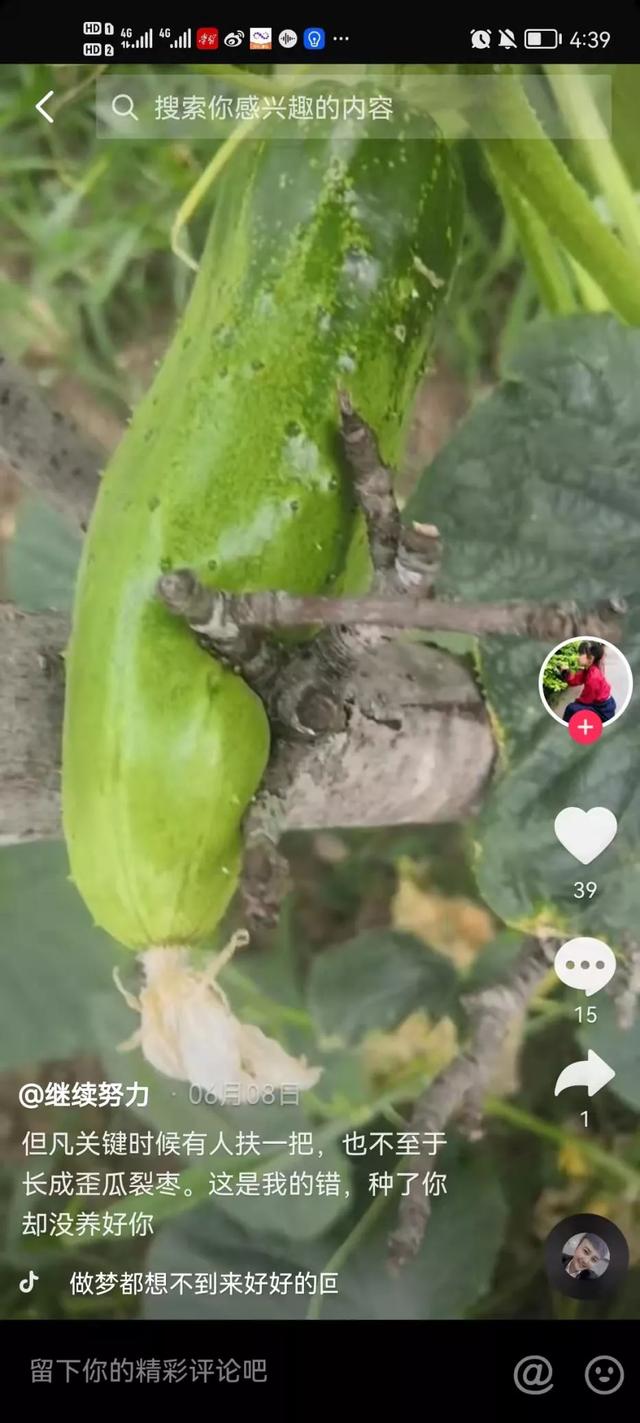The height and width of the screenshot is (1423, 640).
Task: Share this video via the arrow icon
Action: [x=585, y=1075]
